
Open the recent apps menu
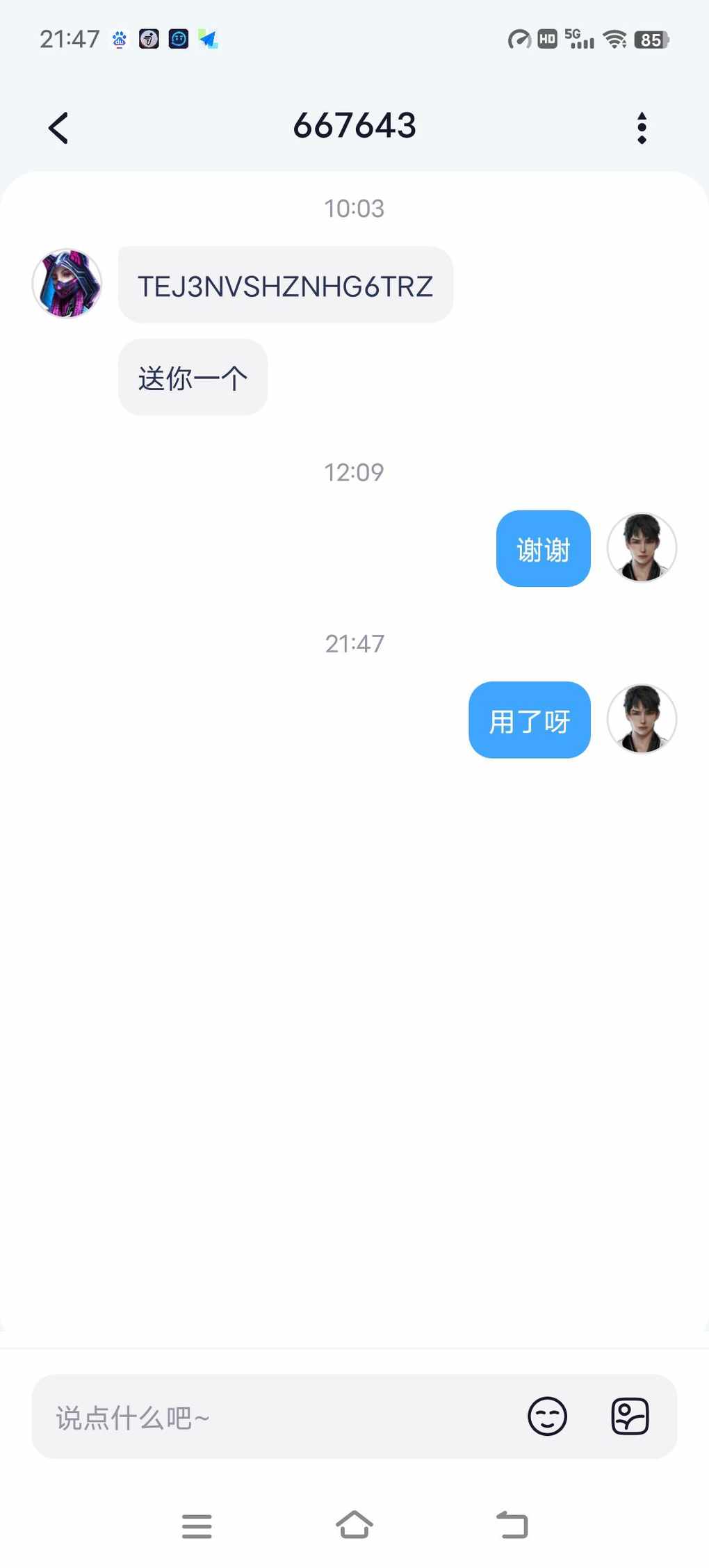(x=197, y=1526)
